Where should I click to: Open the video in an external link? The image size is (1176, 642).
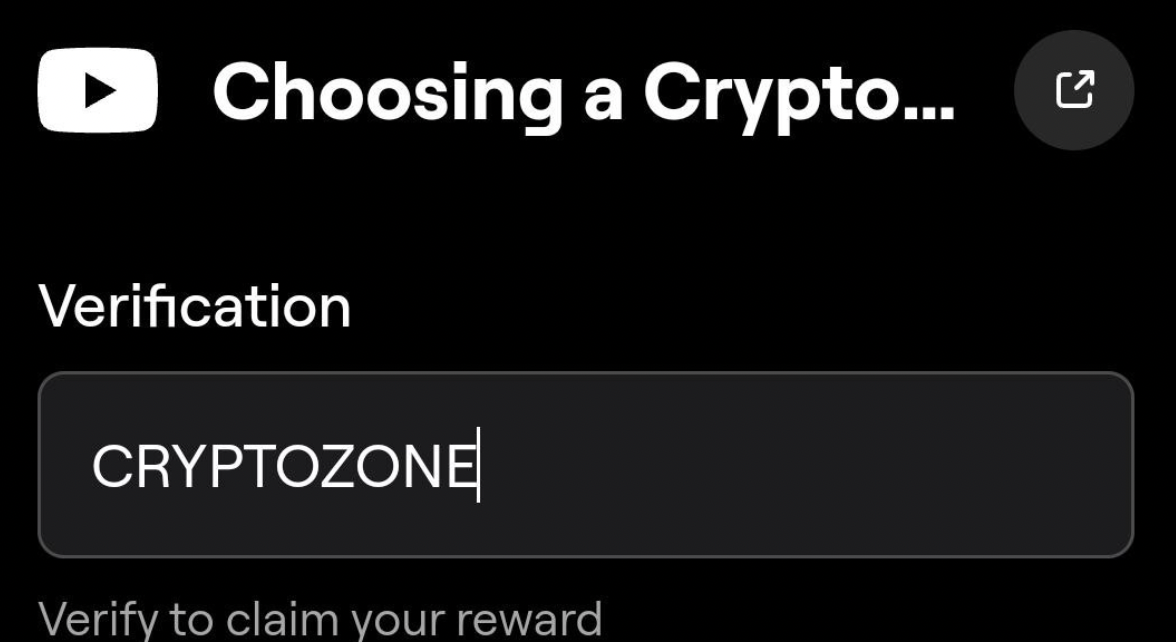point(1073,90)
